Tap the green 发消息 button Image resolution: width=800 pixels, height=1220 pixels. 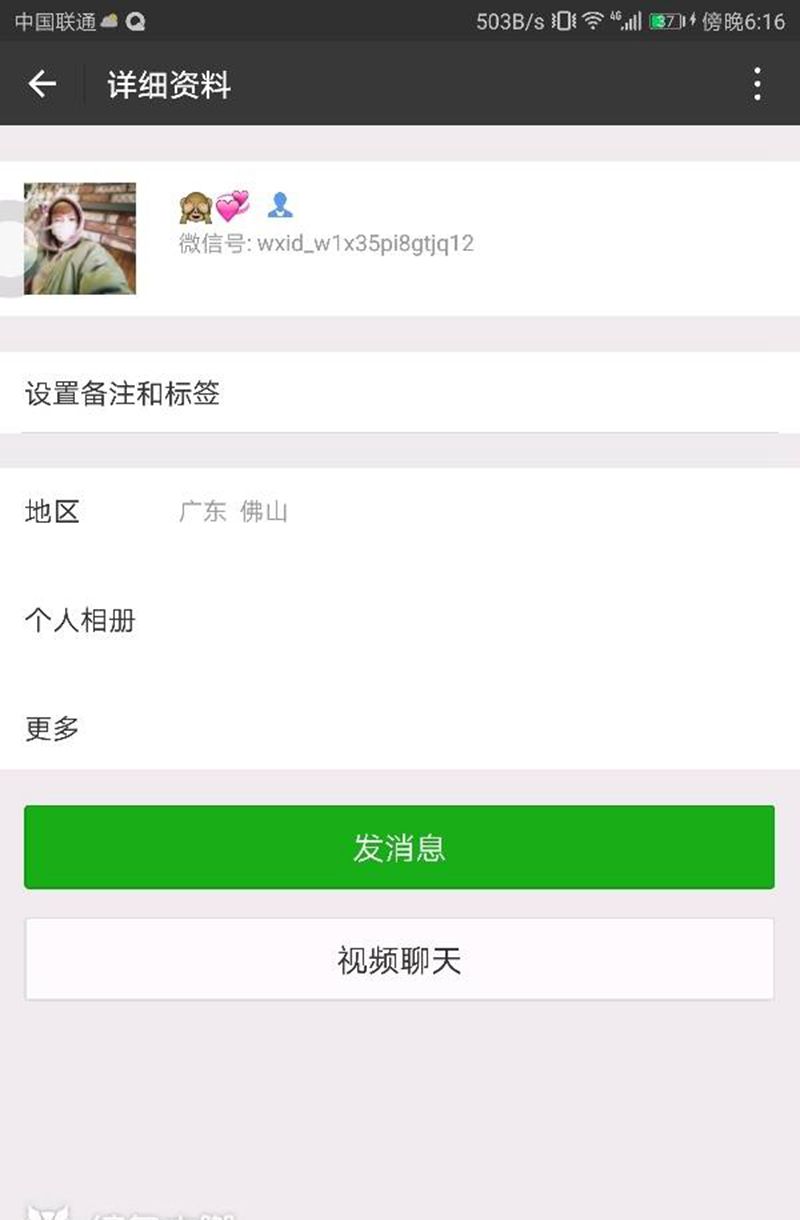[x=399, y=847]
